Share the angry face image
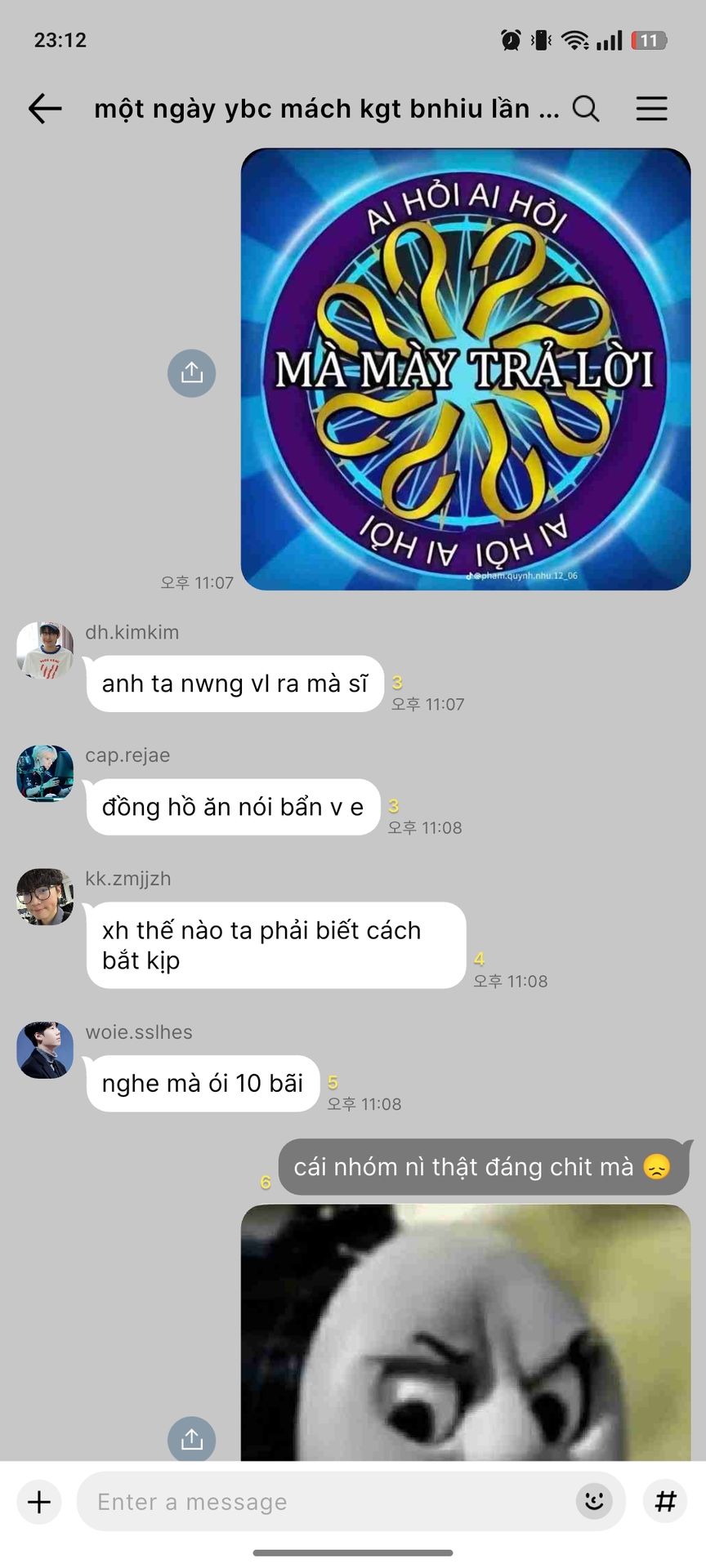 coord(191,1439)
